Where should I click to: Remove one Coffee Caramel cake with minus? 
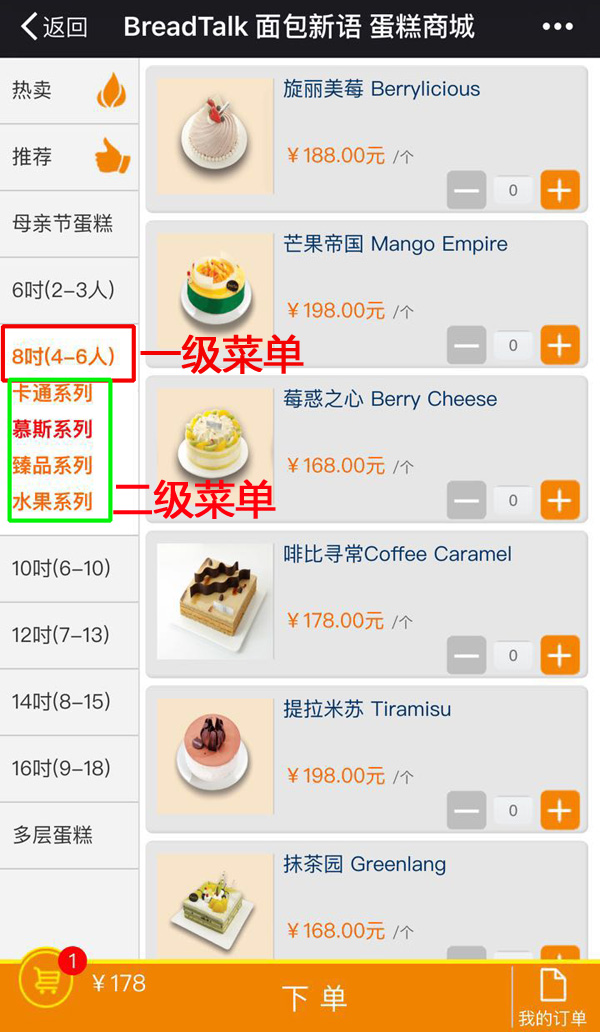click(466, 655)
